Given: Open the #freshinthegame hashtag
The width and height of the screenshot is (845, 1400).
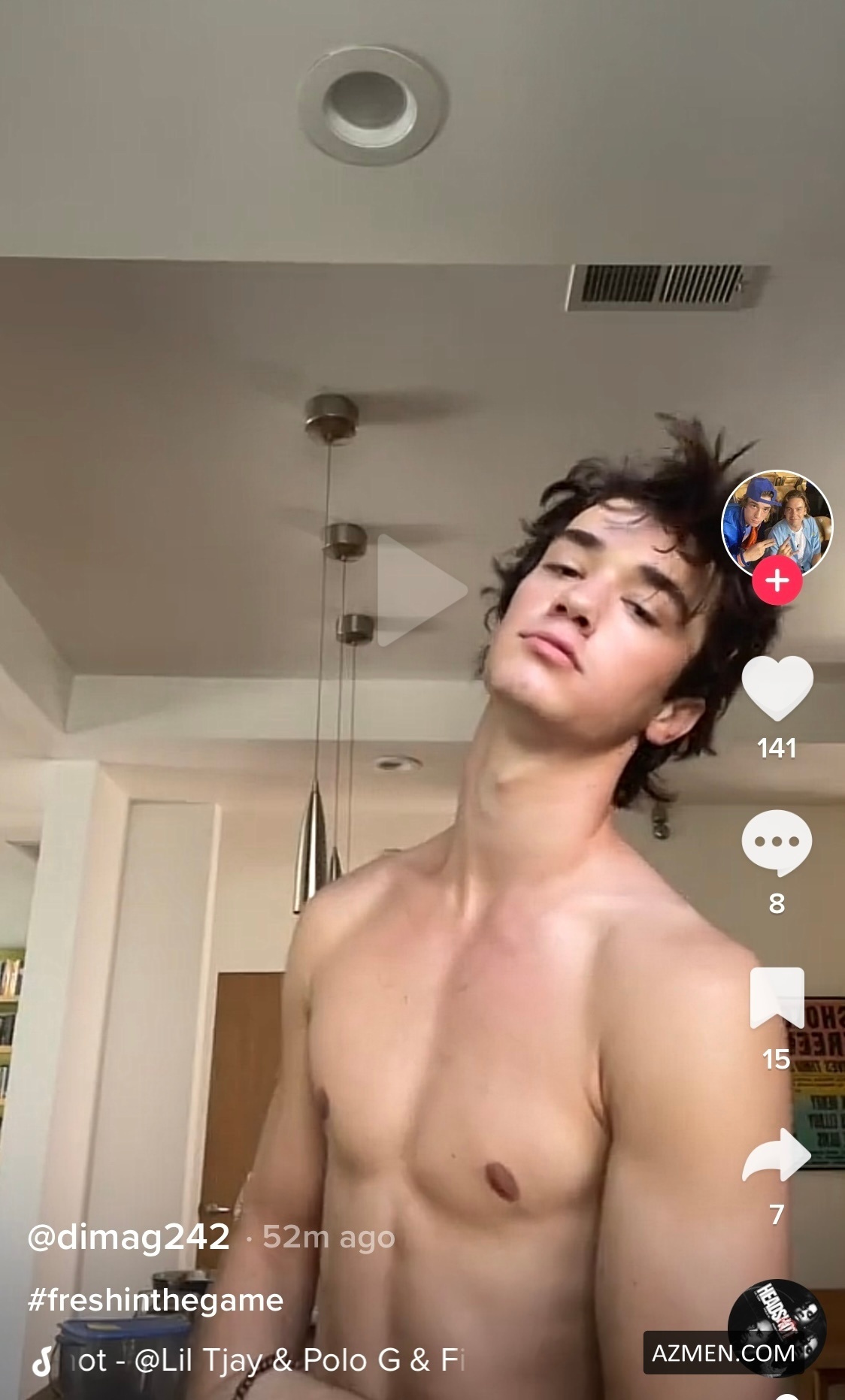Looking at the screenshot, I should pyautogui.click(x=156, y=1300).
